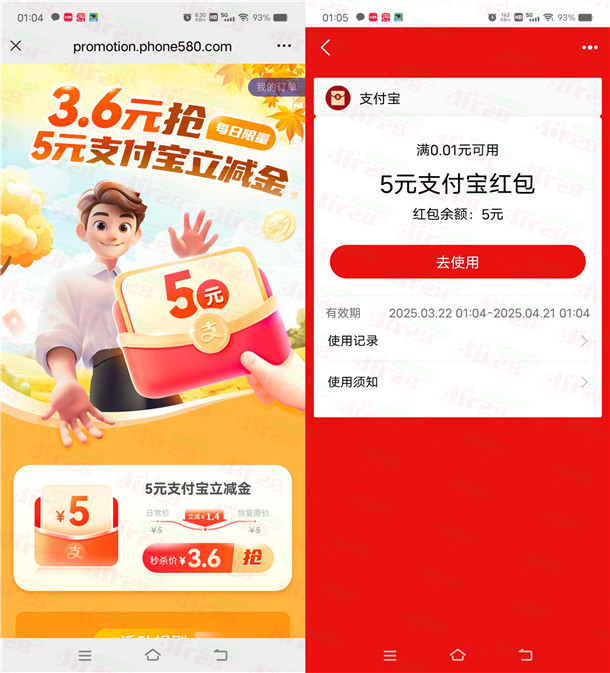Tap the 去使用 button
Image resolution: width=610 pixels, height=673 pixels.
click(457, 262)
